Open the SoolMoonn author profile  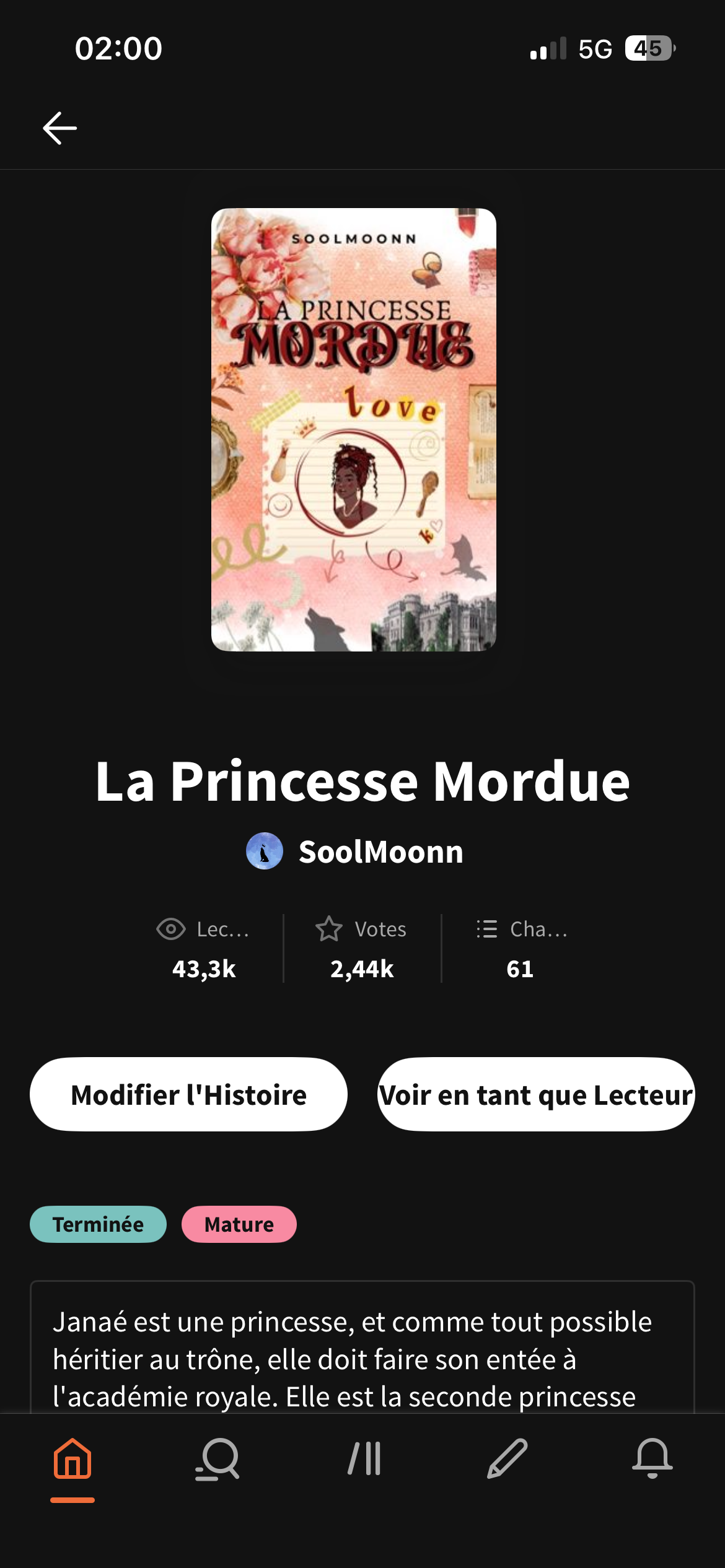[354, 852]
